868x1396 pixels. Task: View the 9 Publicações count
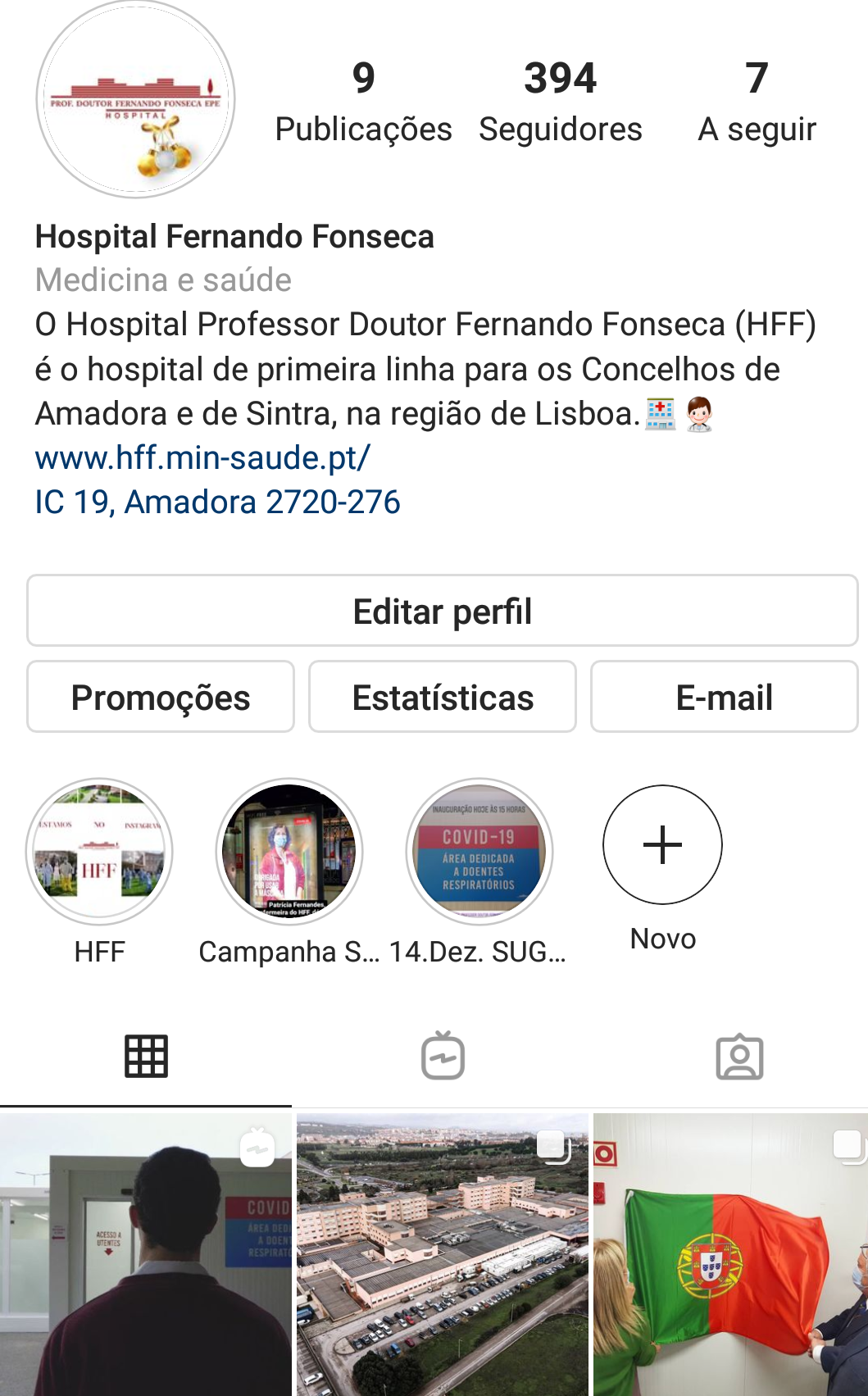[x=363, y=102]
